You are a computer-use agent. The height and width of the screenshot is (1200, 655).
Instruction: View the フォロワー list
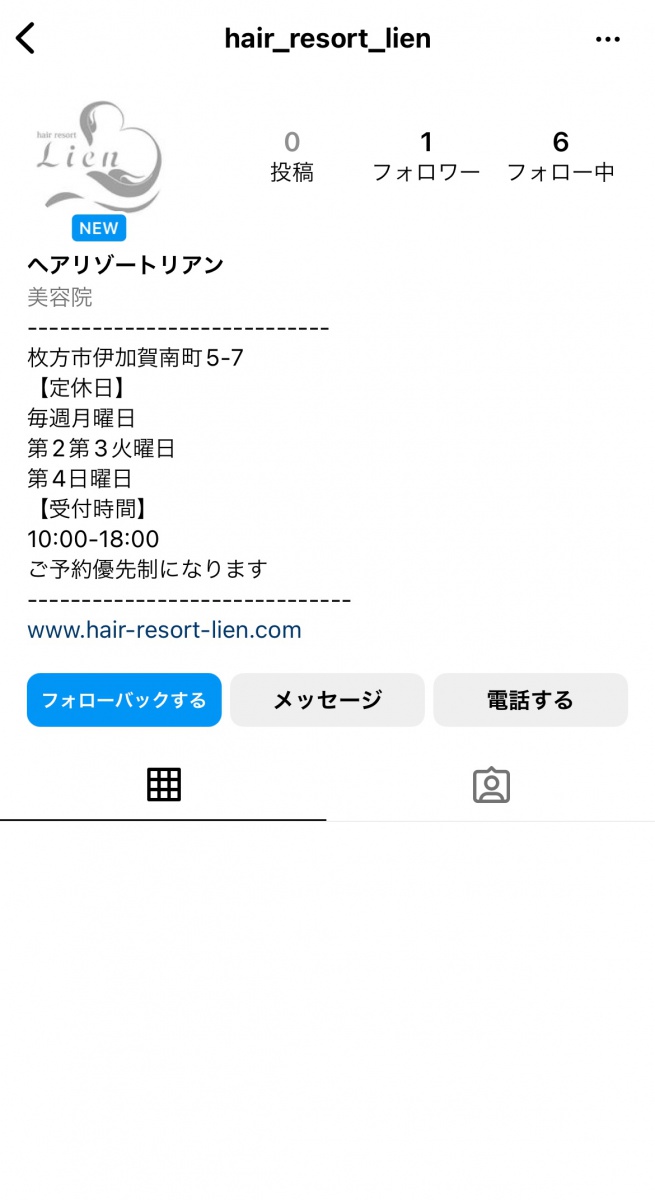tap(426, 157)
